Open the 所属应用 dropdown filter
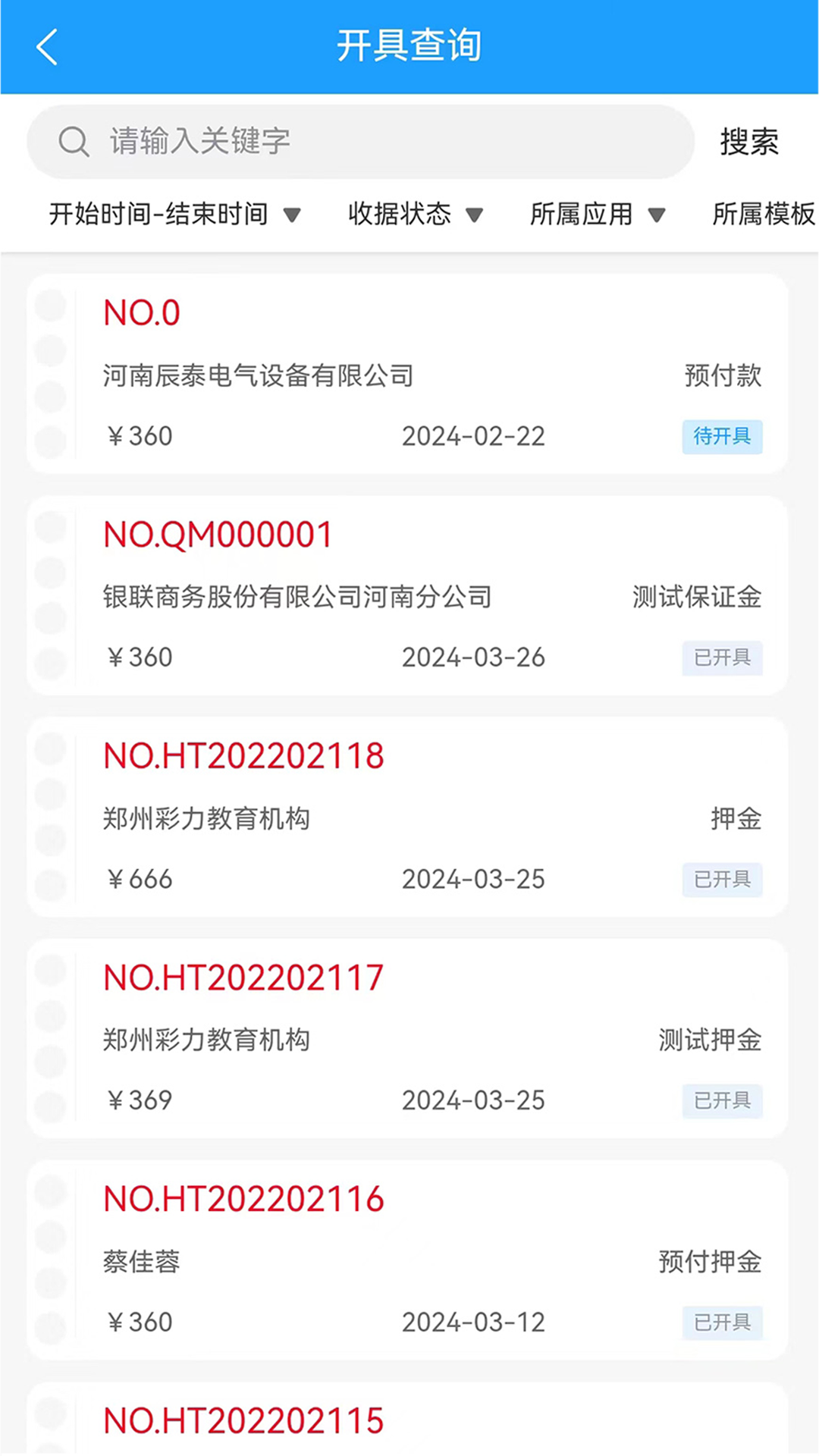The image size is (819, 1456). [598, 215]
